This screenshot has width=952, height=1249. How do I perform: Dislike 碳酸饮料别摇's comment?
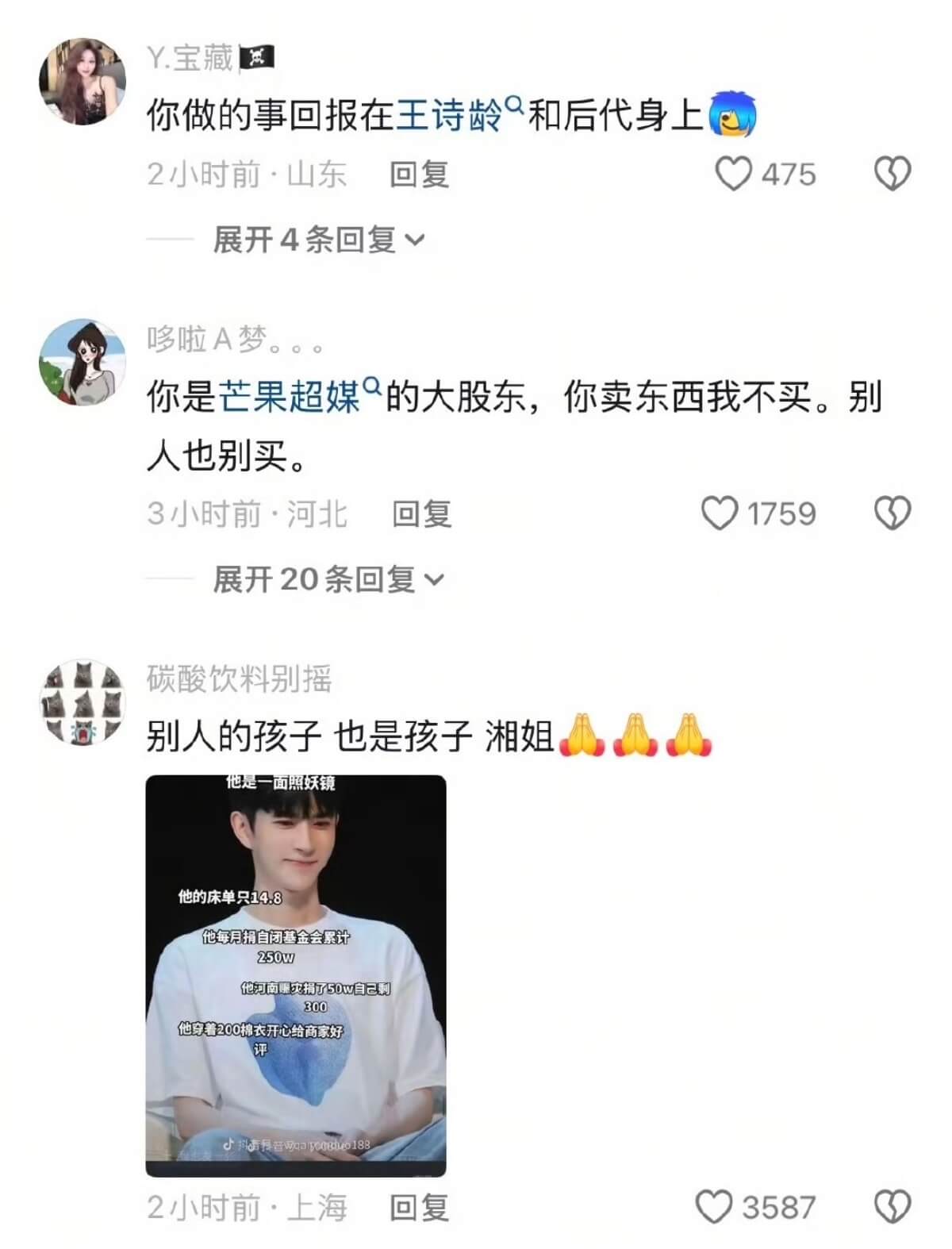click(892, 1207)
